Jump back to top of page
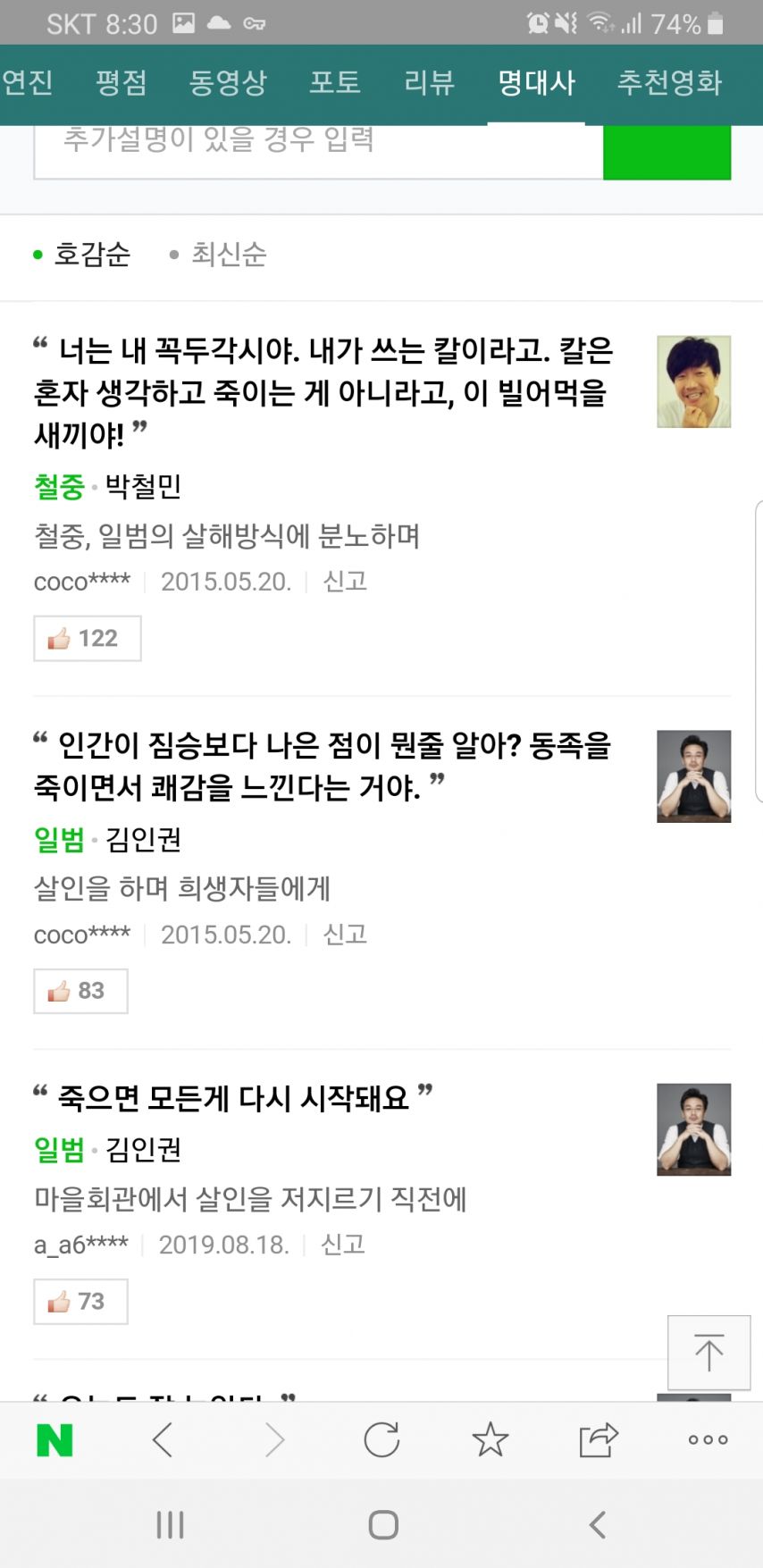This screenshot has width=763, height=1568. [708, 1352]
